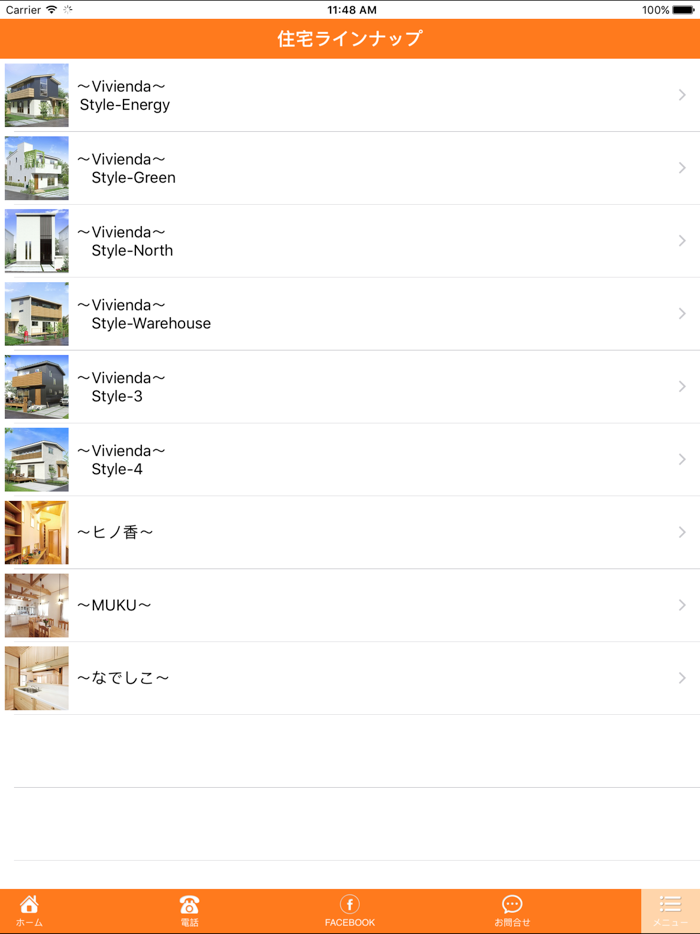The width and height of the screenshot is (700, 934).
Task: Open the FACEBOOK tab
Action: coord(350,910)
